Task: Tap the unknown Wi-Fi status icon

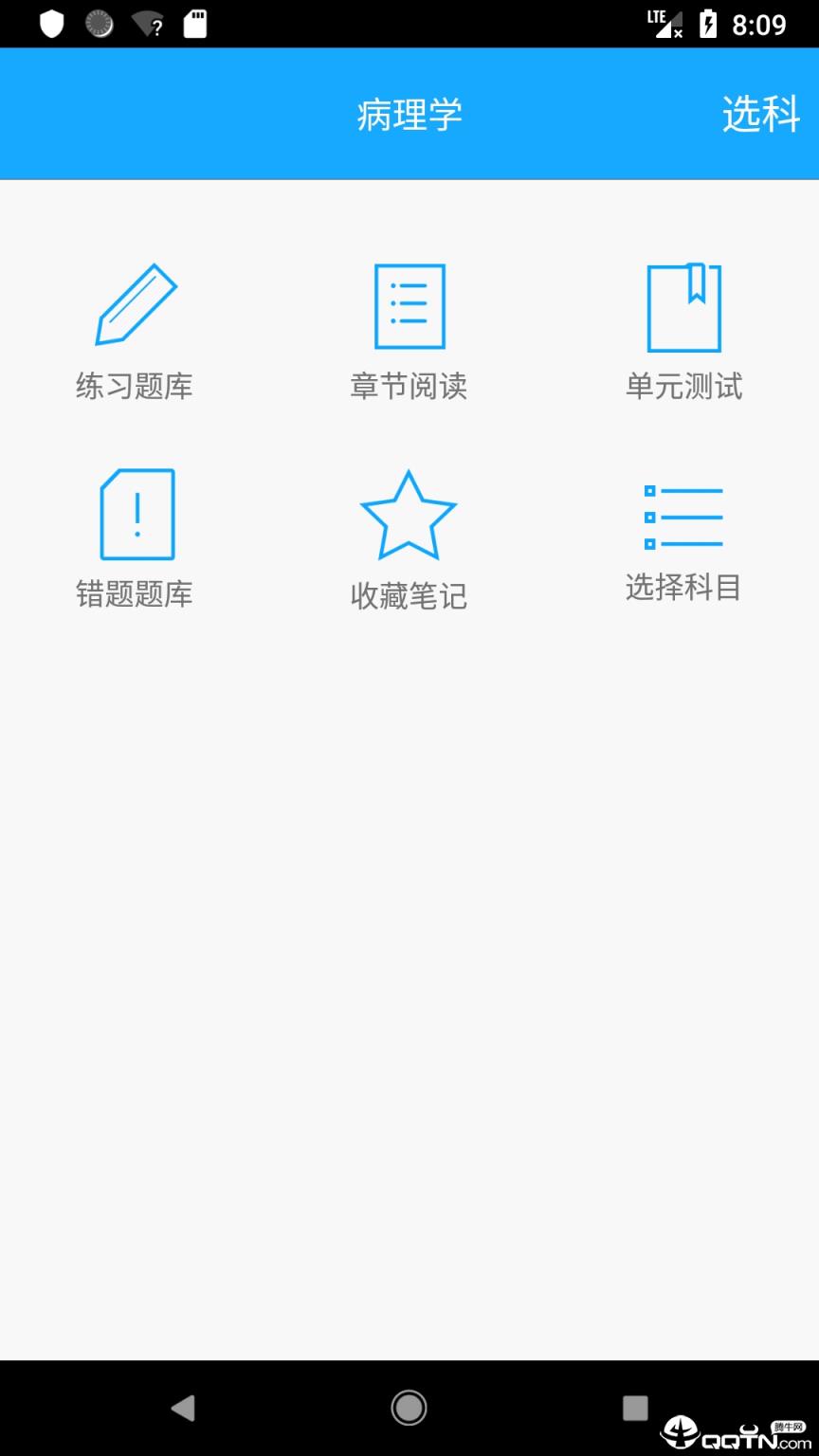Action: point(147,24)
